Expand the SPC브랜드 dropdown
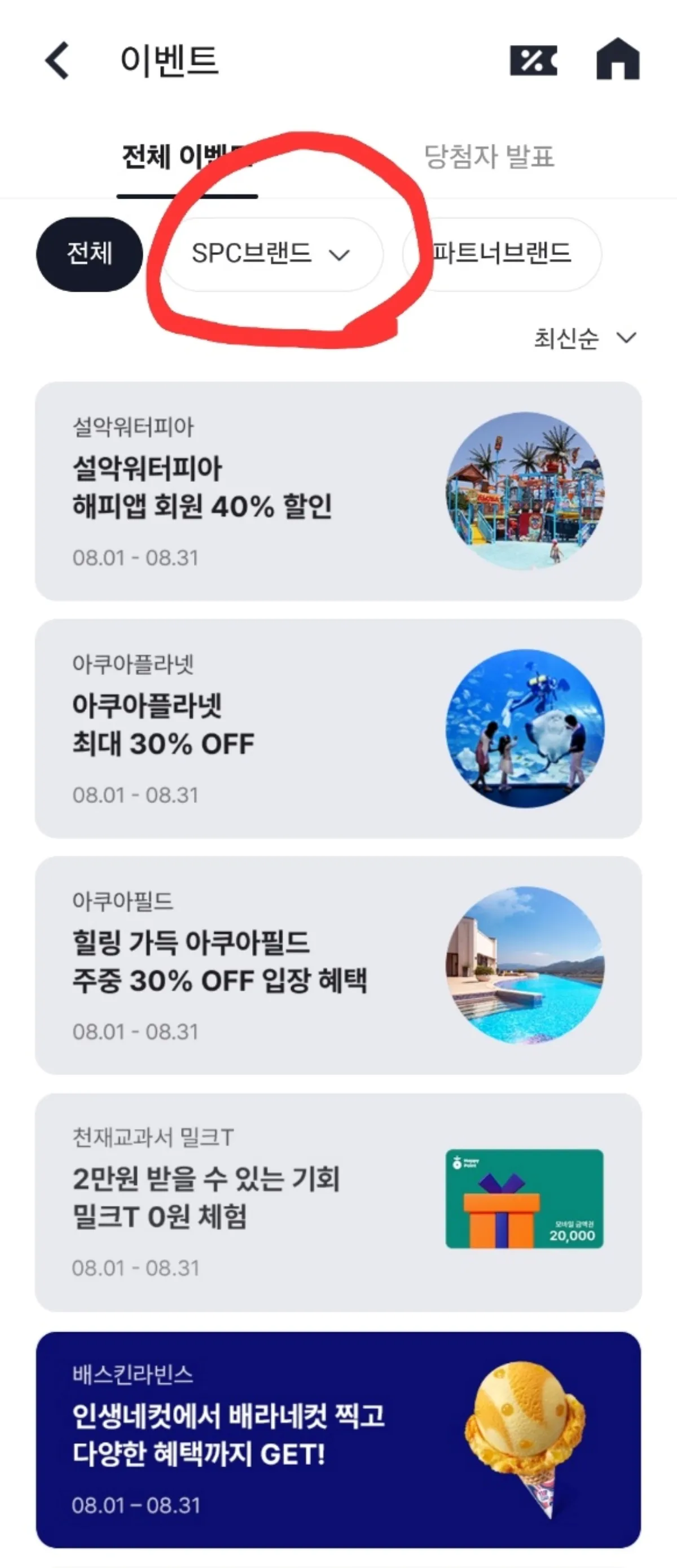 coord(341,254)
